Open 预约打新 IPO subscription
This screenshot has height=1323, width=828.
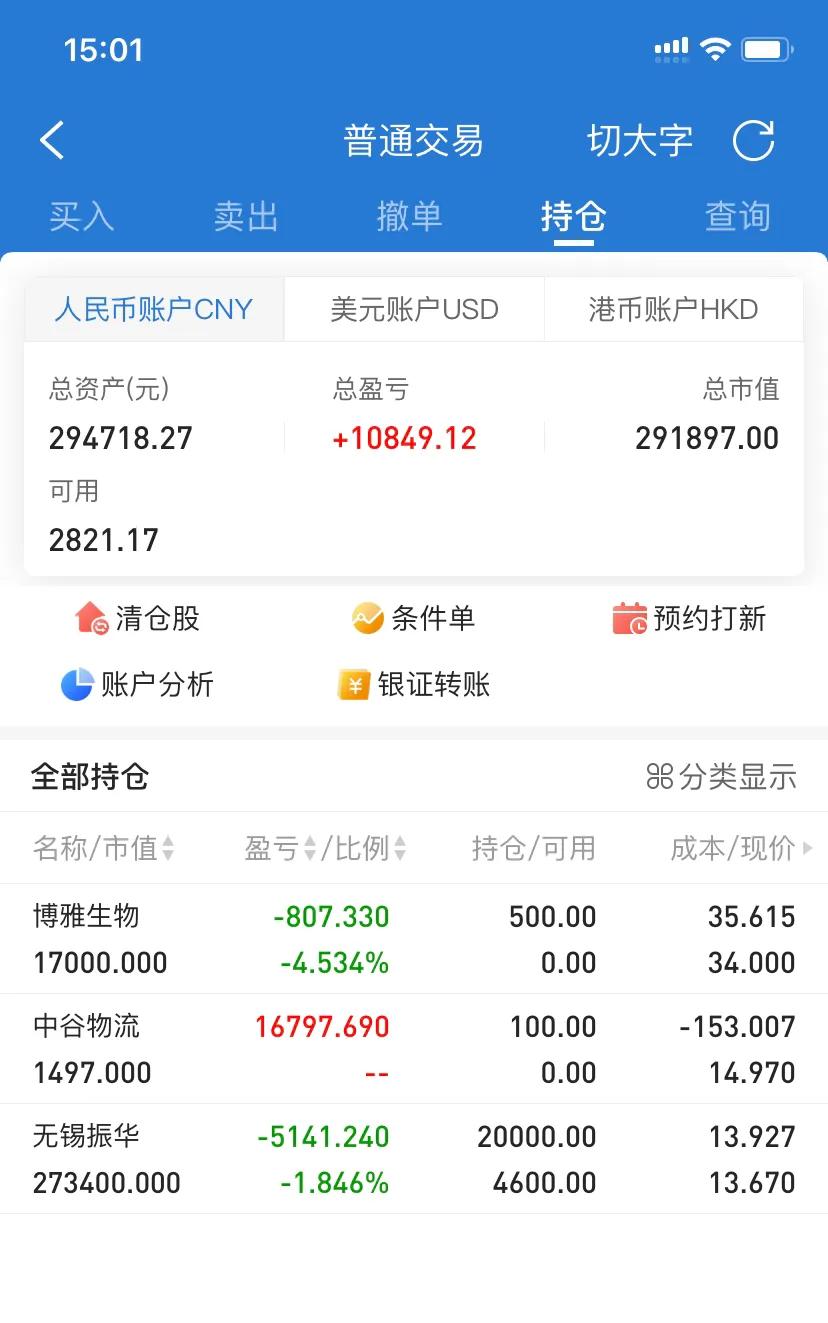point(689,618)
